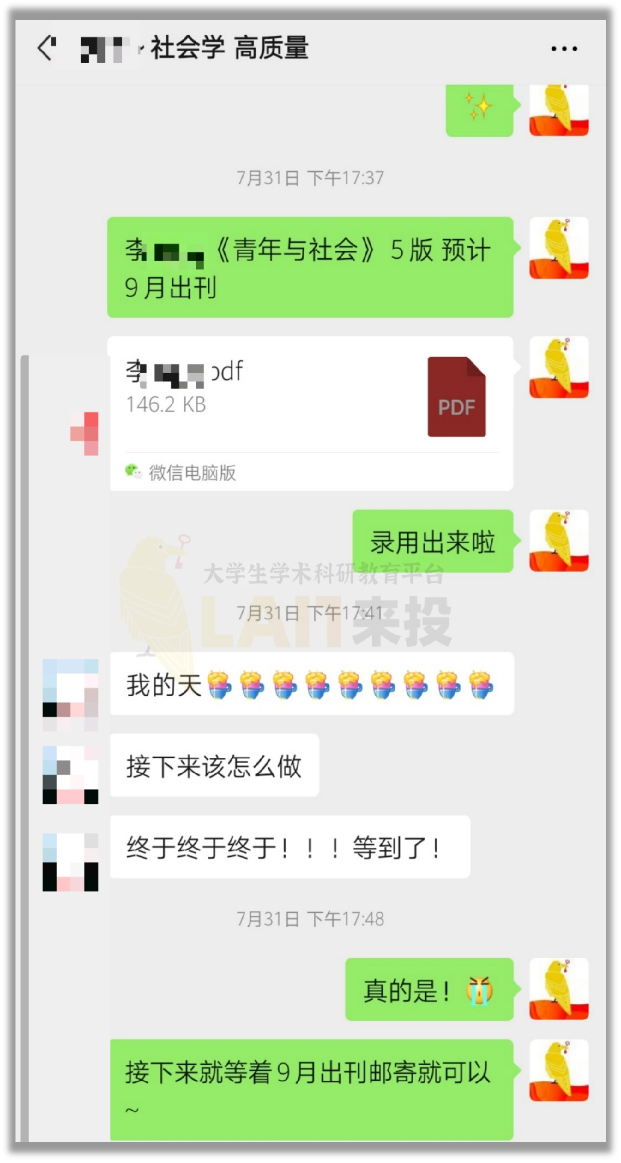Tap the sender avatar beside 录用出来啦

click(558, 541)
